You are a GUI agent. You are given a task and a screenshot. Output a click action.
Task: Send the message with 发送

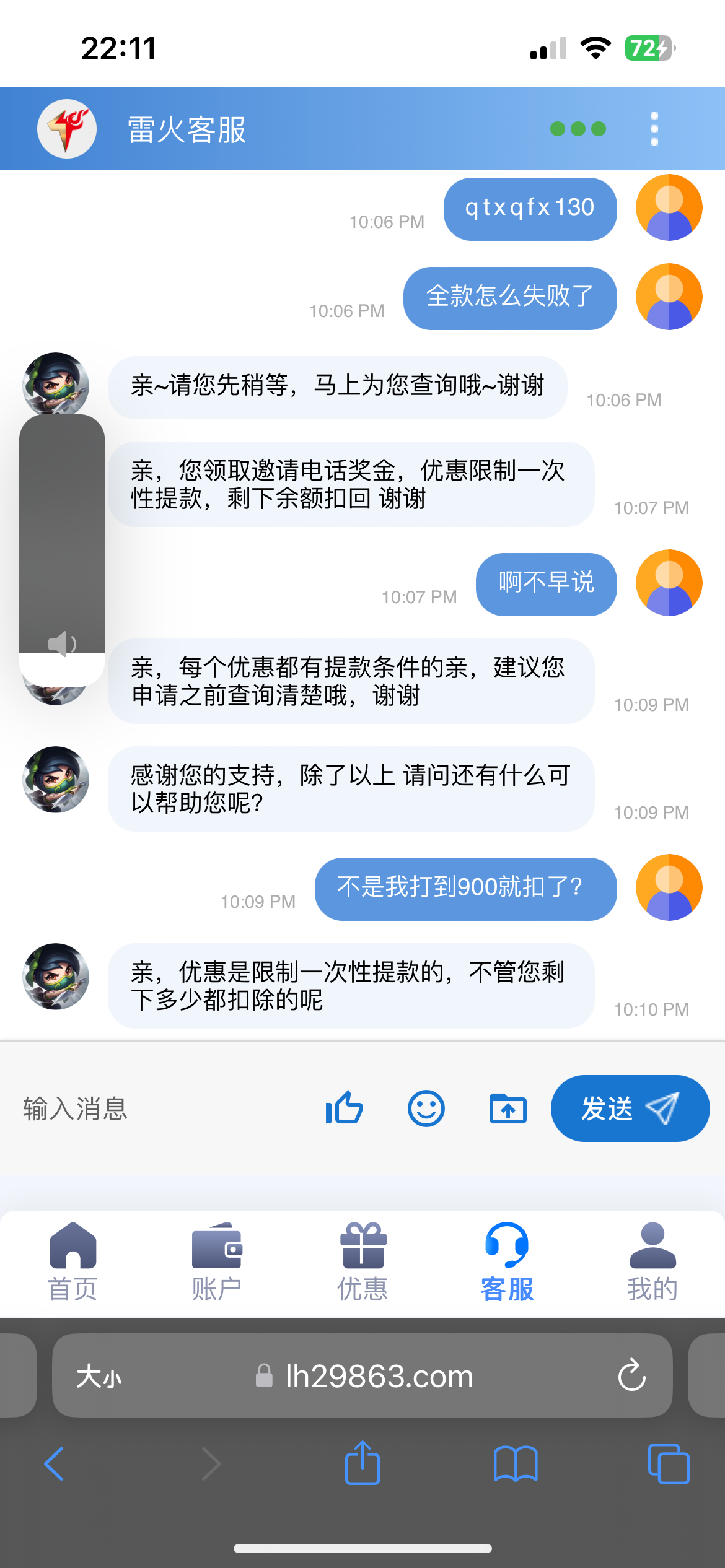630,1108
